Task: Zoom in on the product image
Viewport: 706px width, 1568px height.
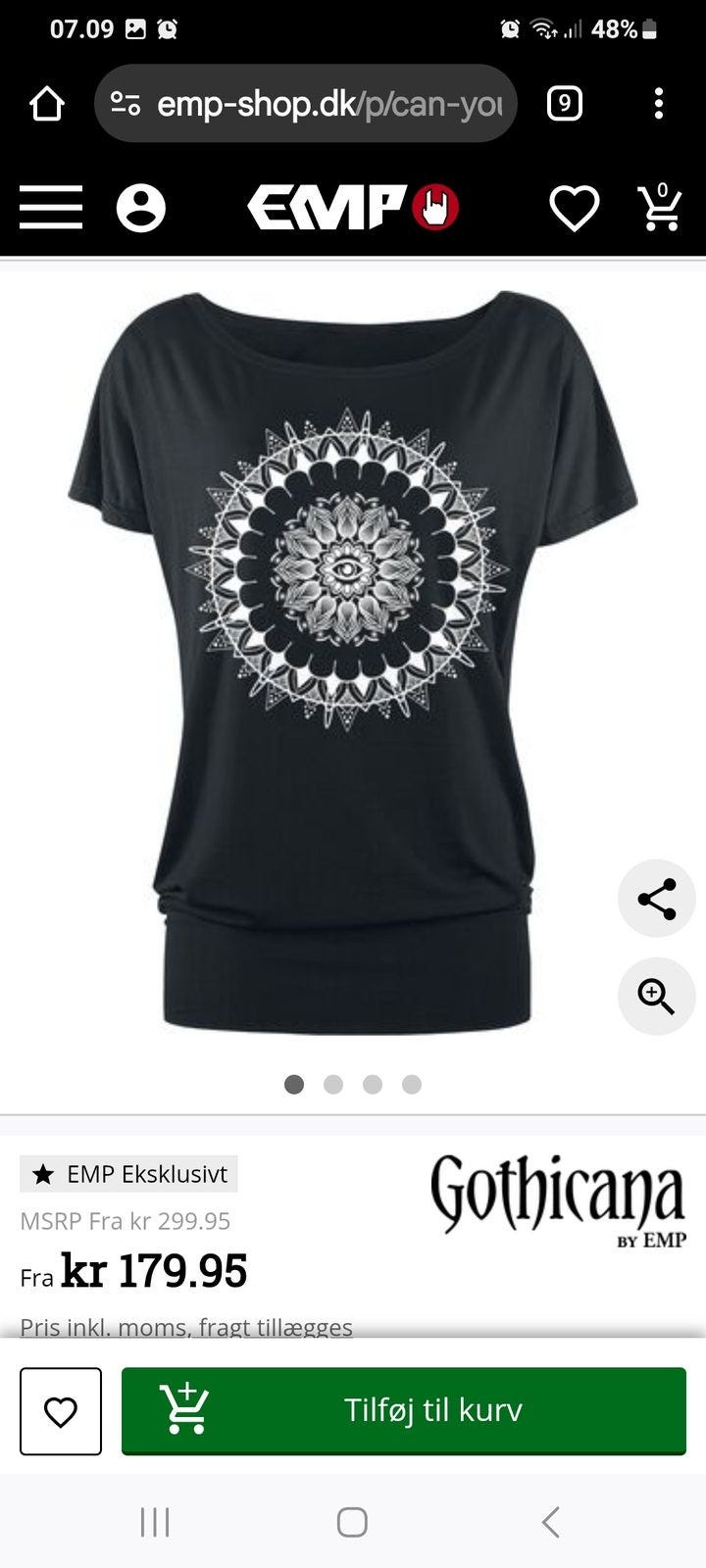Action: pos(656,996)
